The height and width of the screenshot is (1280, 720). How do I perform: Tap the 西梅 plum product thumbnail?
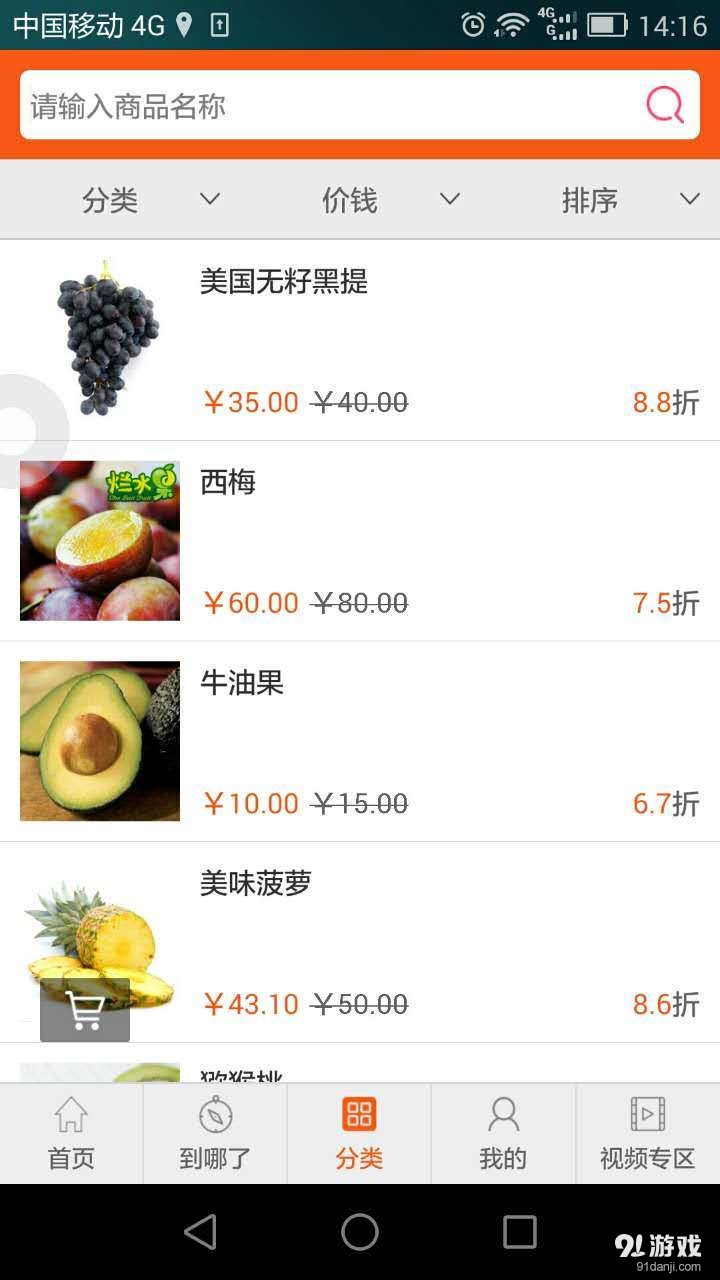tap(100, 540)
